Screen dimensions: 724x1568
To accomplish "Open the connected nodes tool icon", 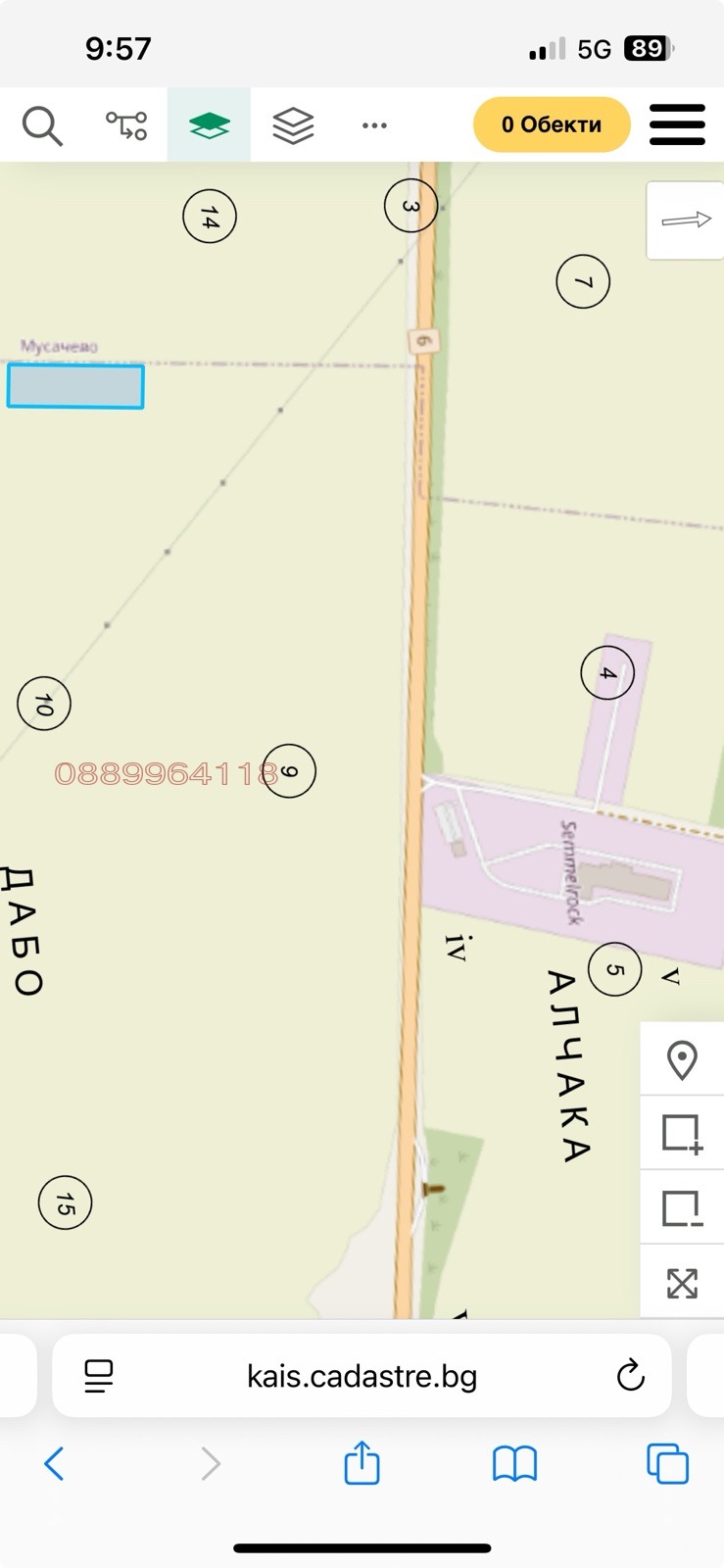I will click(126, 125).
